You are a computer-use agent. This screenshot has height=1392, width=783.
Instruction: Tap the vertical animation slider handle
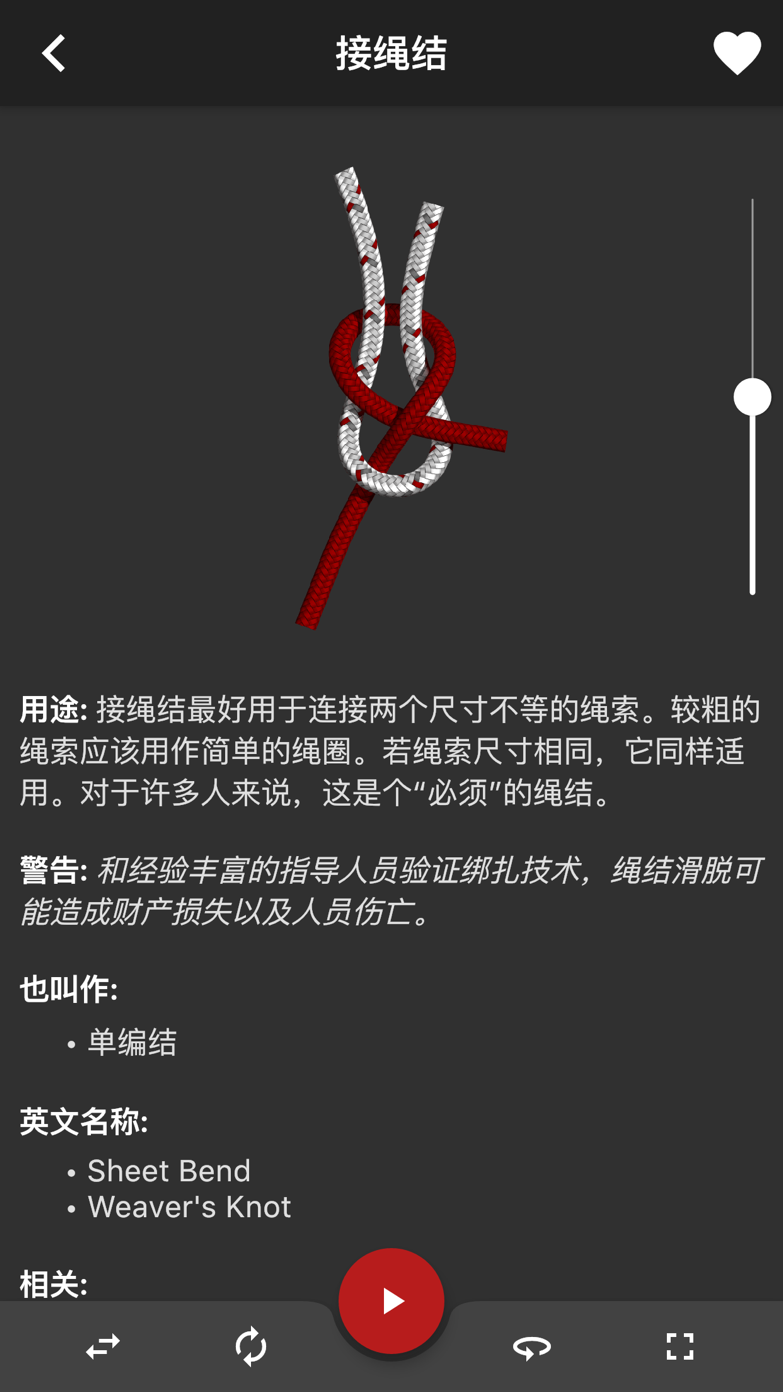pyautogui.click(x=752, y=397)
